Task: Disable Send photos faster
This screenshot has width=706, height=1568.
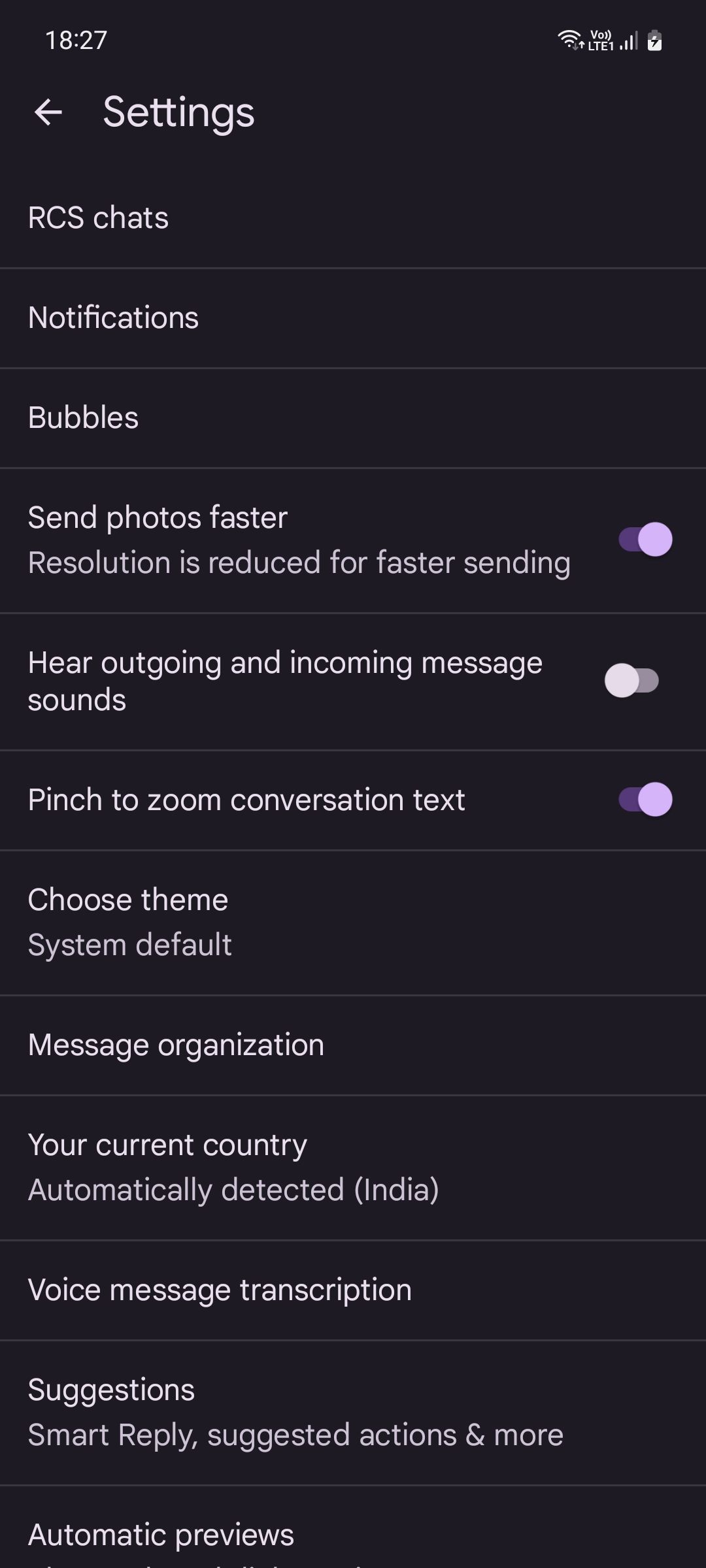Action: coord(645,538)
